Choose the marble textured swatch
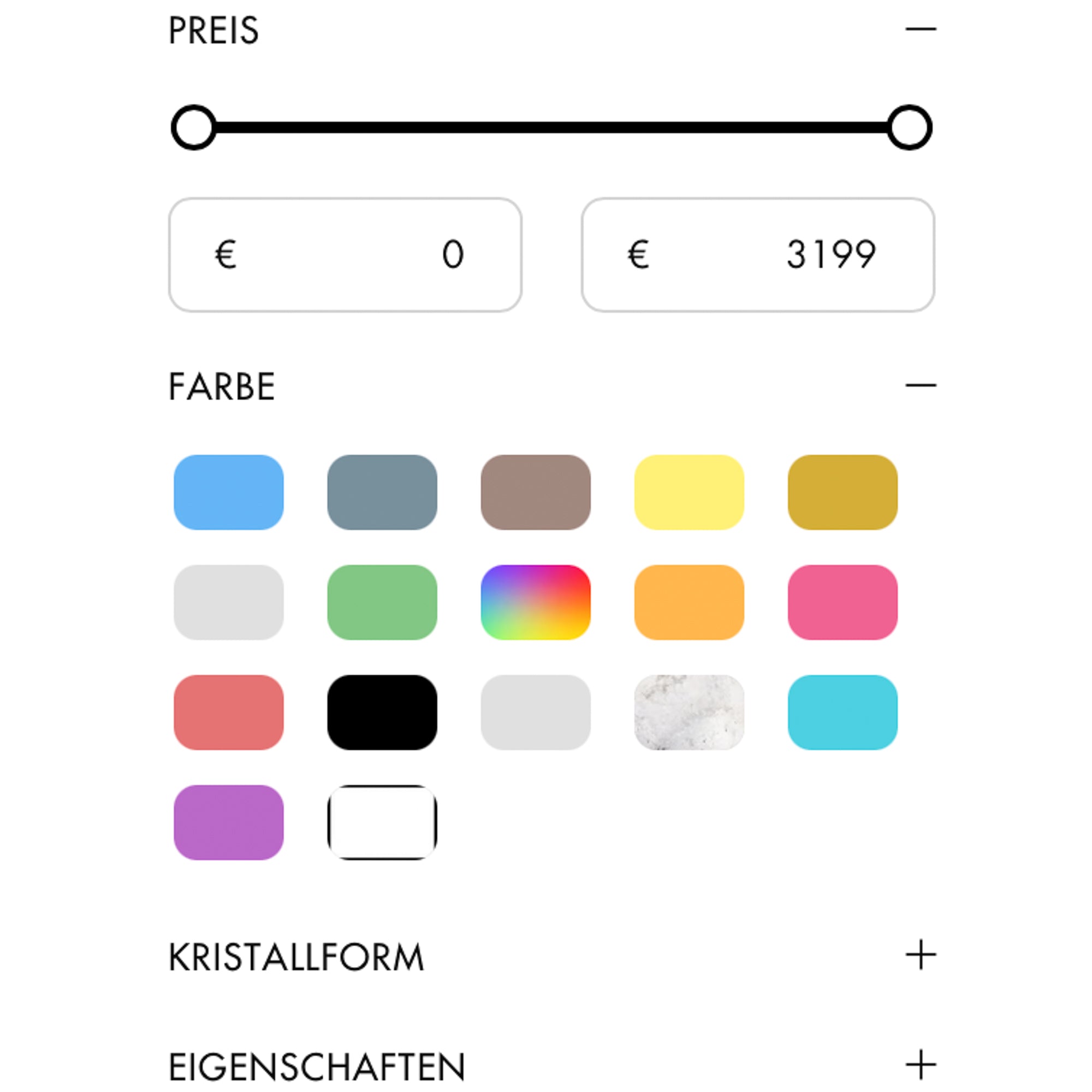This screenshot has width=1092, height=1092. [689, 712]
